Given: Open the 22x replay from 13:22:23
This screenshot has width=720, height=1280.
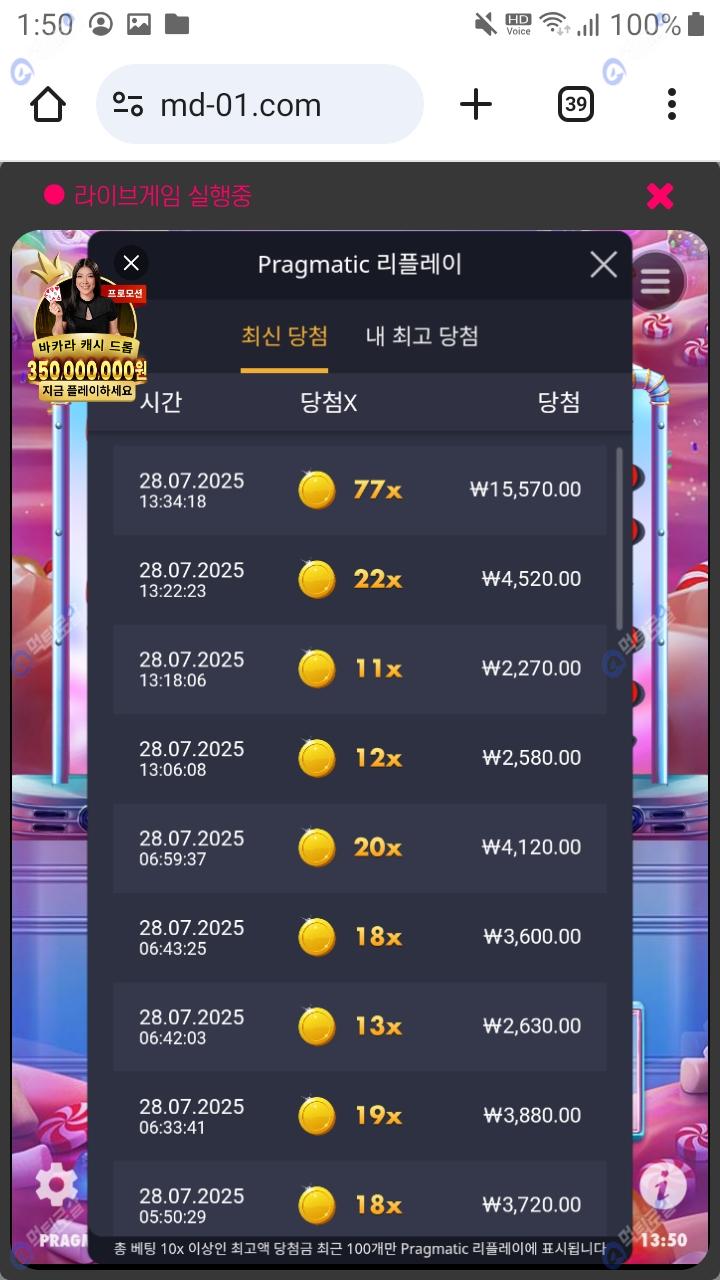Looking at the screenshot, I should click(x=359, y=579).
